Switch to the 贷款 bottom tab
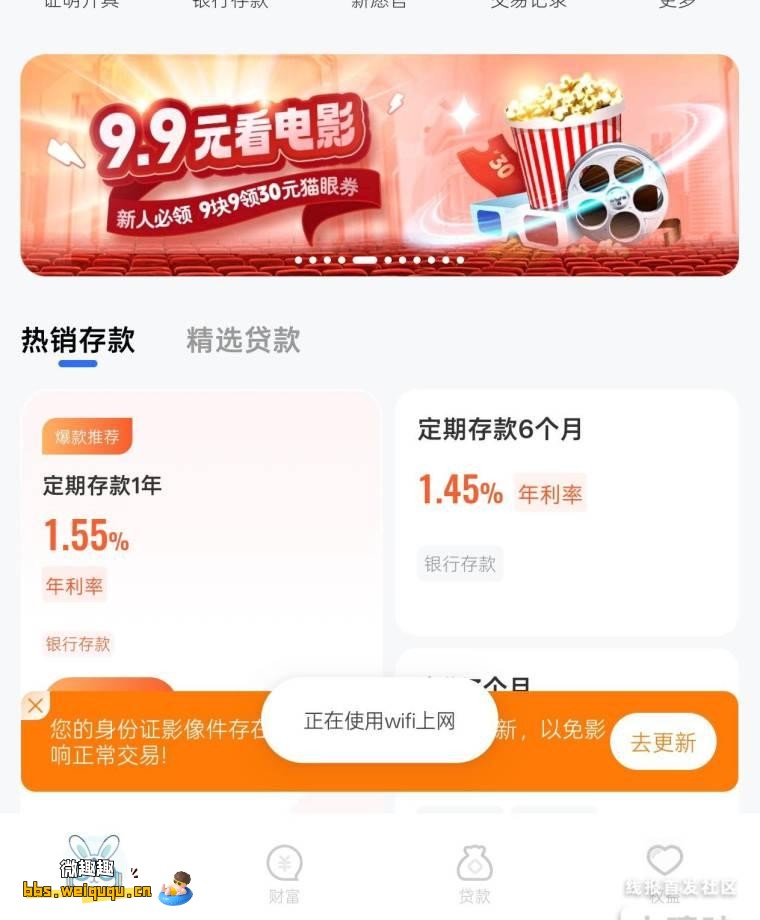The image size is (760, 920). pos(474,873)
